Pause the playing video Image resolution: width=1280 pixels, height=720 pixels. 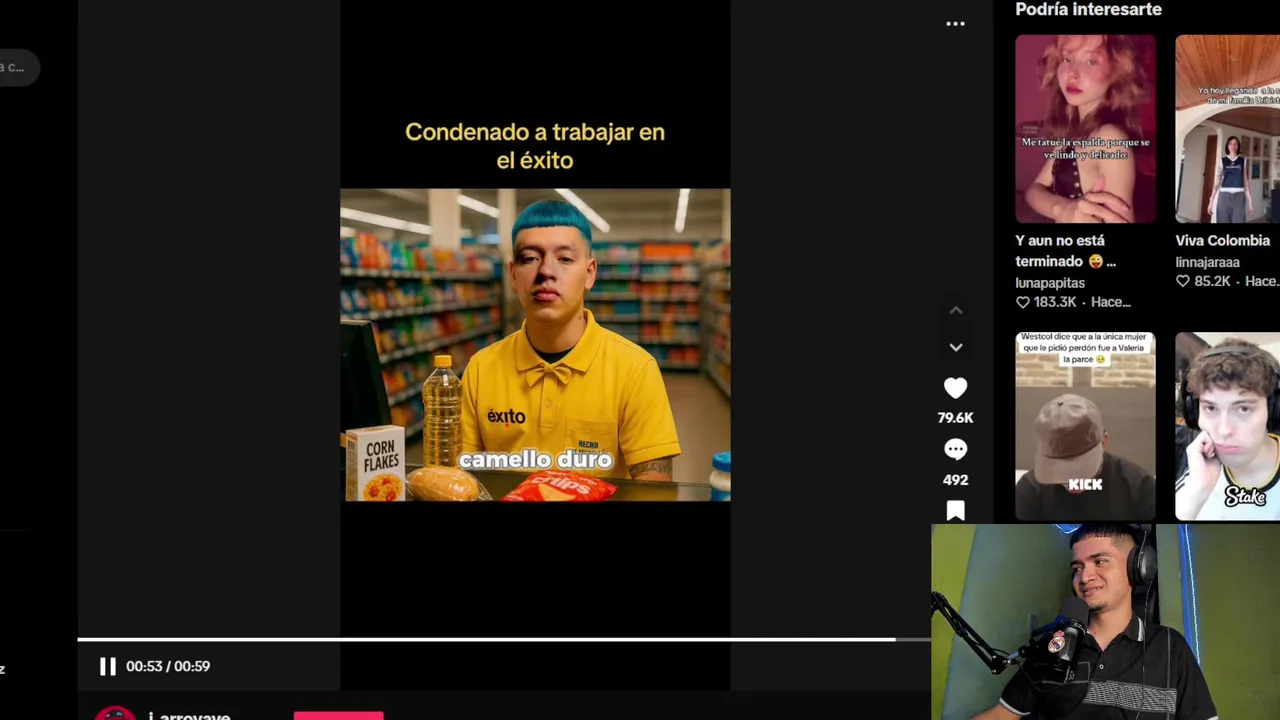107,666
